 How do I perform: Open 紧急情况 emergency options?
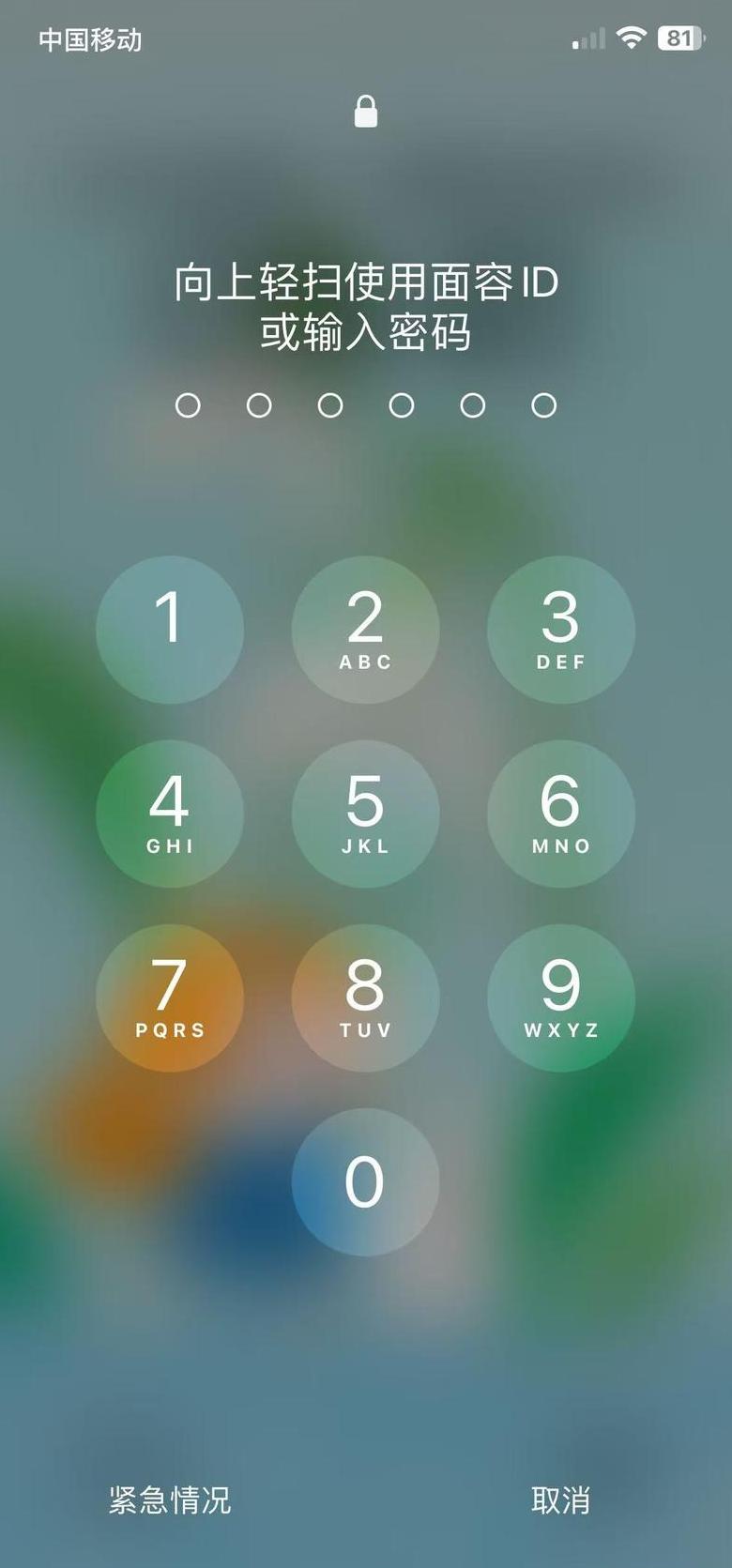pos(170,1500)
